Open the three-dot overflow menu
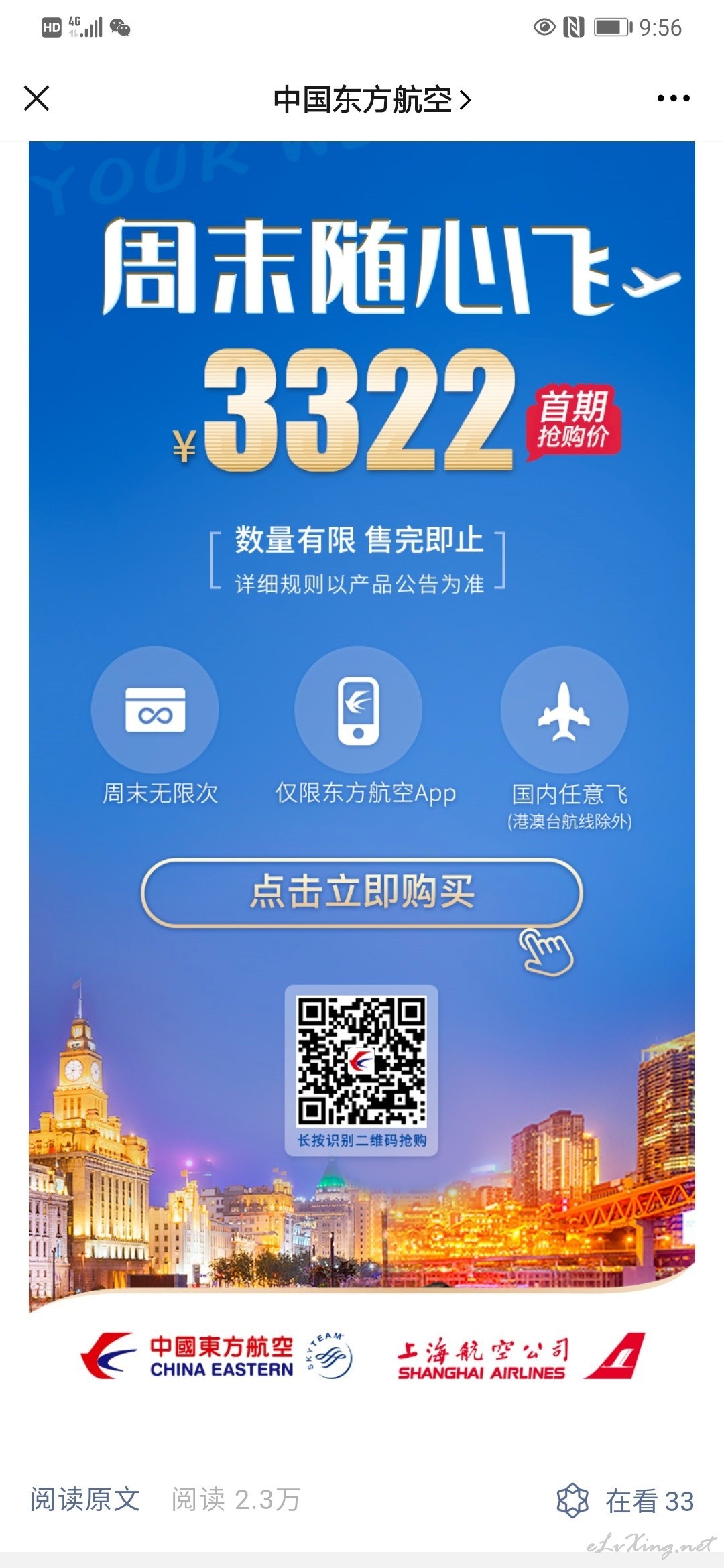 [673, 99]
